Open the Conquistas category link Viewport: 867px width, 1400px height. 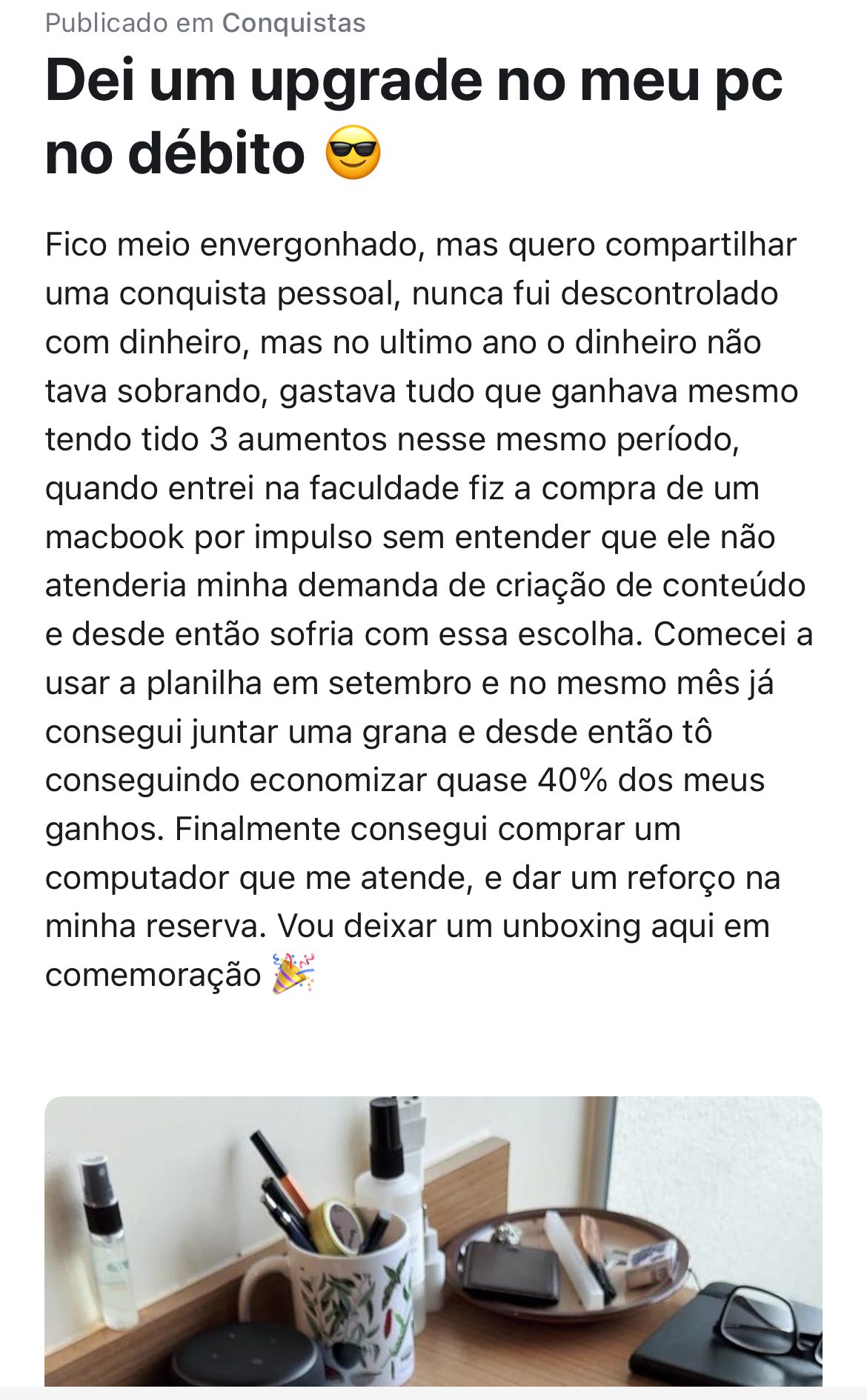[293, 24]
